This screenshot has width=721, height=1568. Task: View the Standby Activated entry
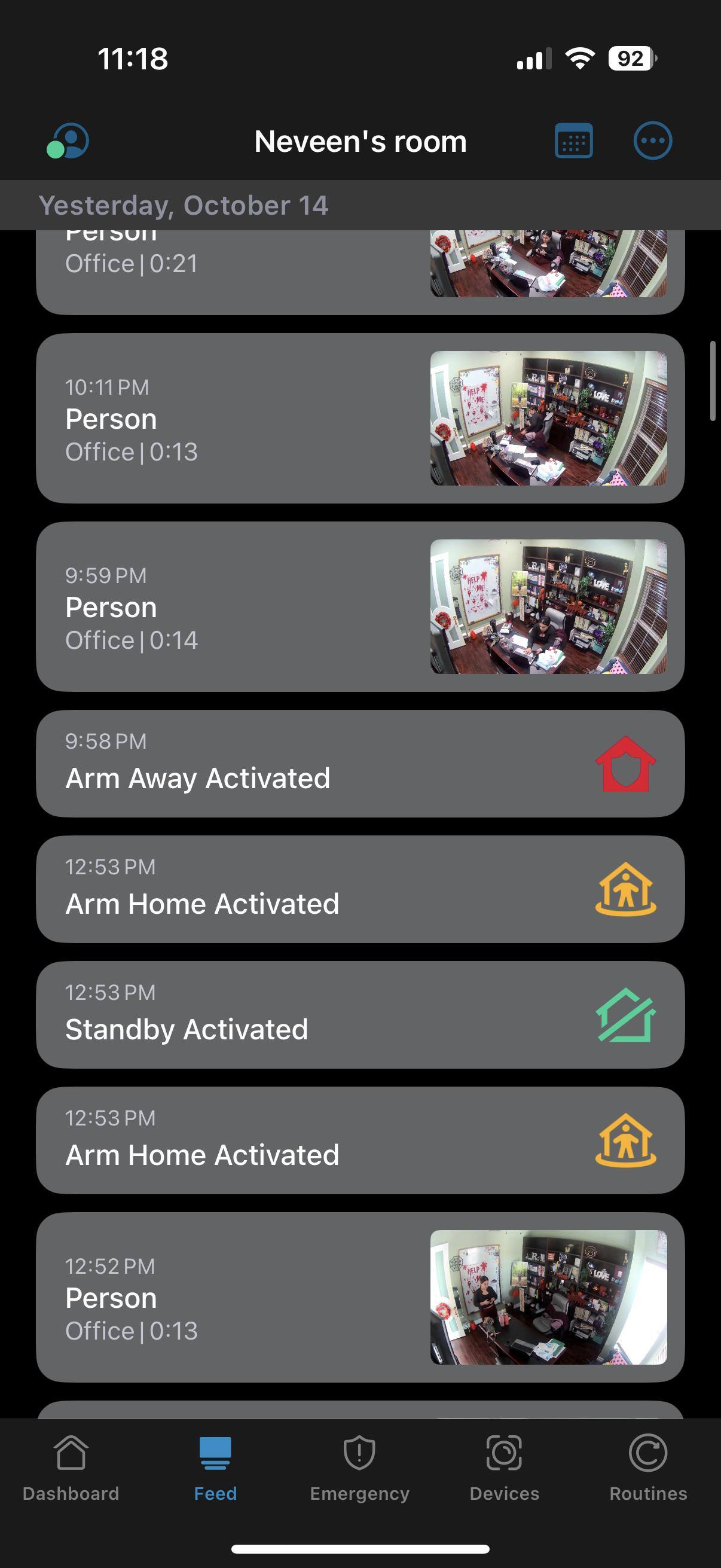click(360, 1015)
